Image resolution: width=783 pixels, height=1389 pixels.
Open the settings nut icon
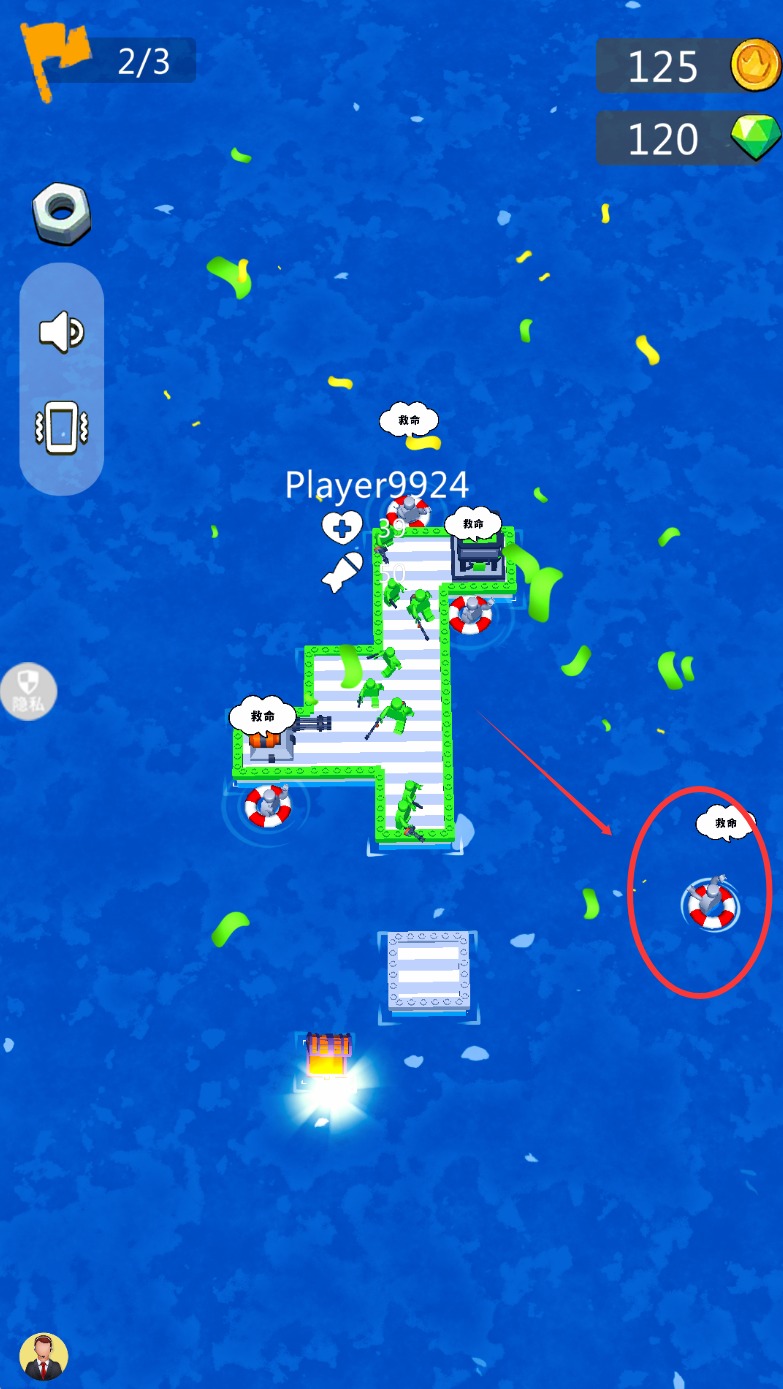pos(62,212)
